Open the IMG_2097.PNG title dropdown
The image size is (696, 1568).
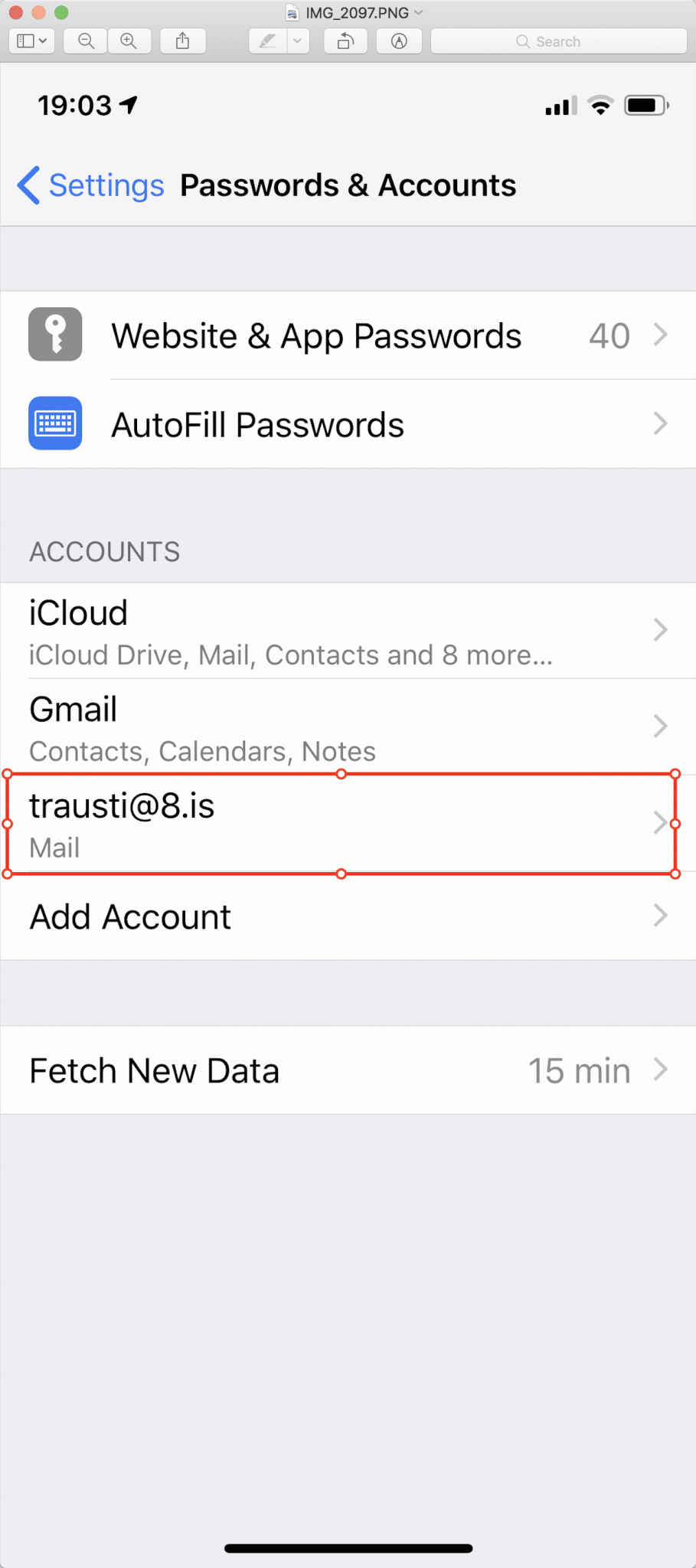point(357,13)
